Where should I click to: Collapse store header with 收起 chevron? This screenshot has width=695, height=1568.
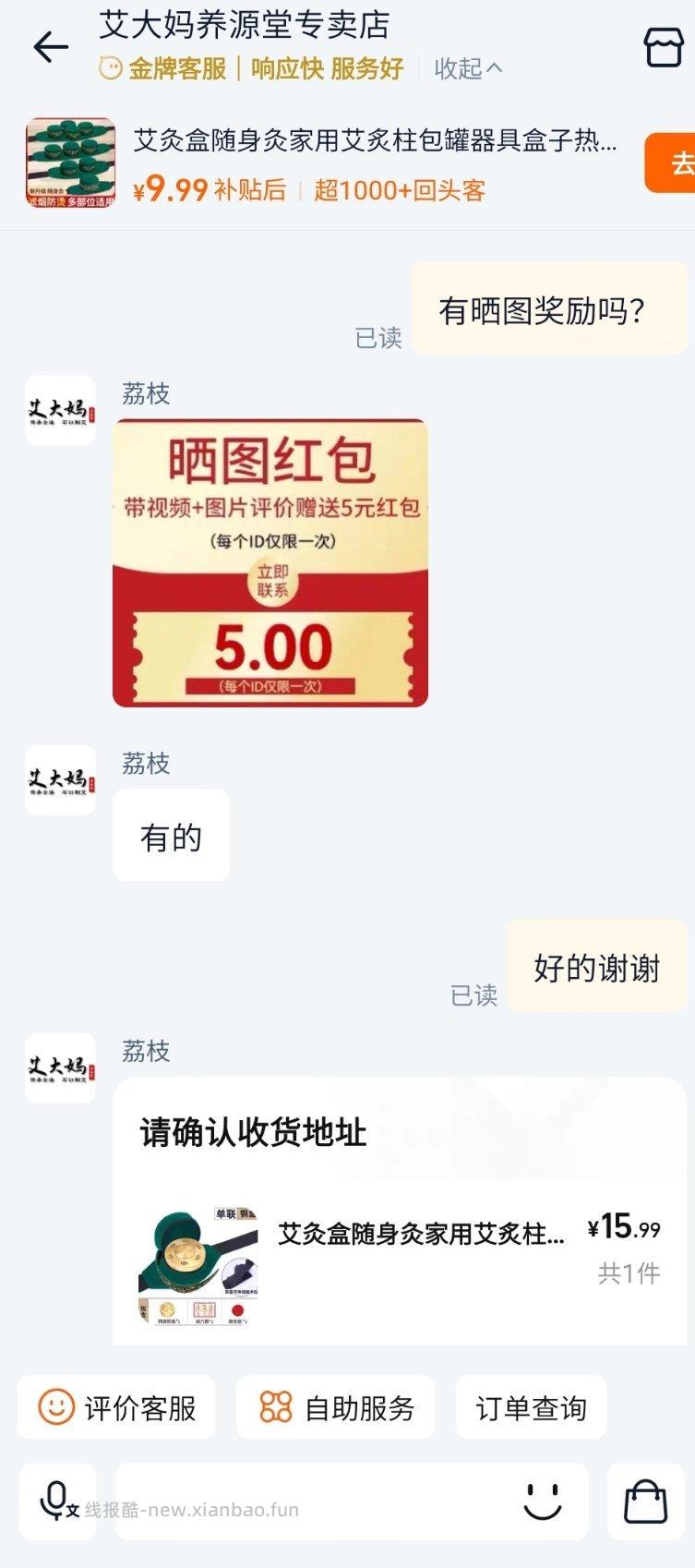coord(466,68)
